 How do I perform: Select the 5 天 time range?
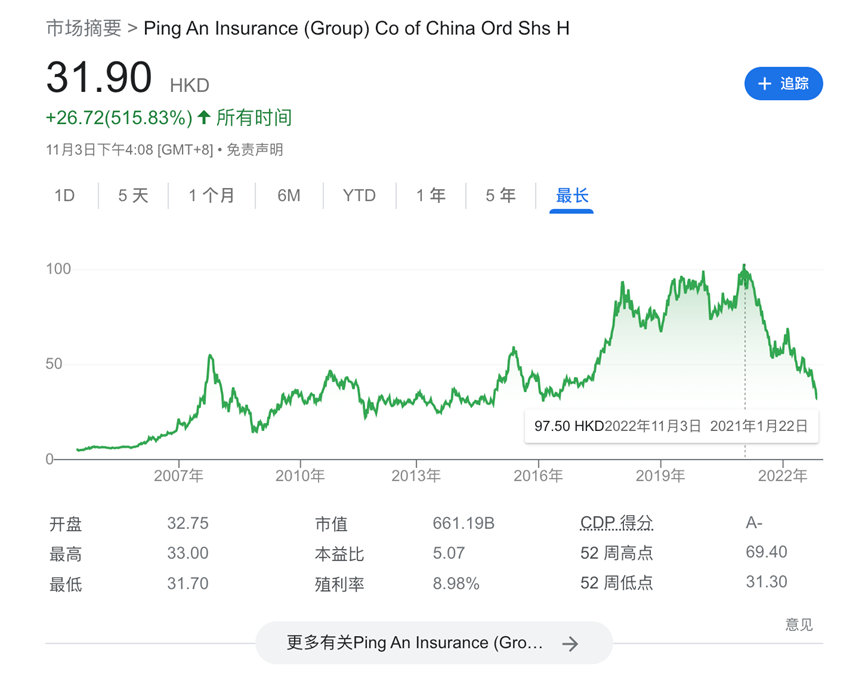(133, 196)
